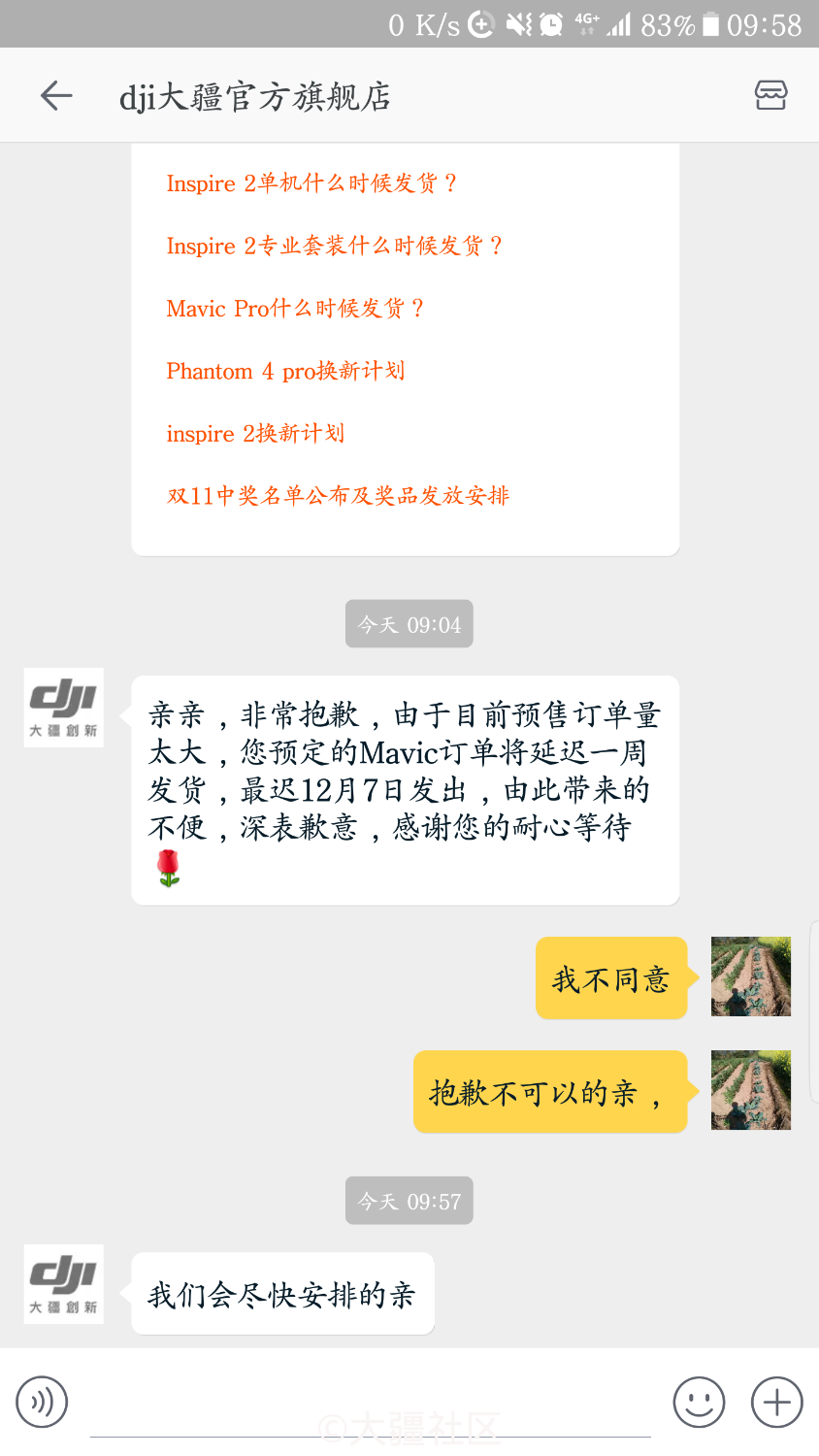Tap my avatar beside 我不同意
Image resolution: width=819 pixels, height=1456 pixels.
click(x=750, y=976)
